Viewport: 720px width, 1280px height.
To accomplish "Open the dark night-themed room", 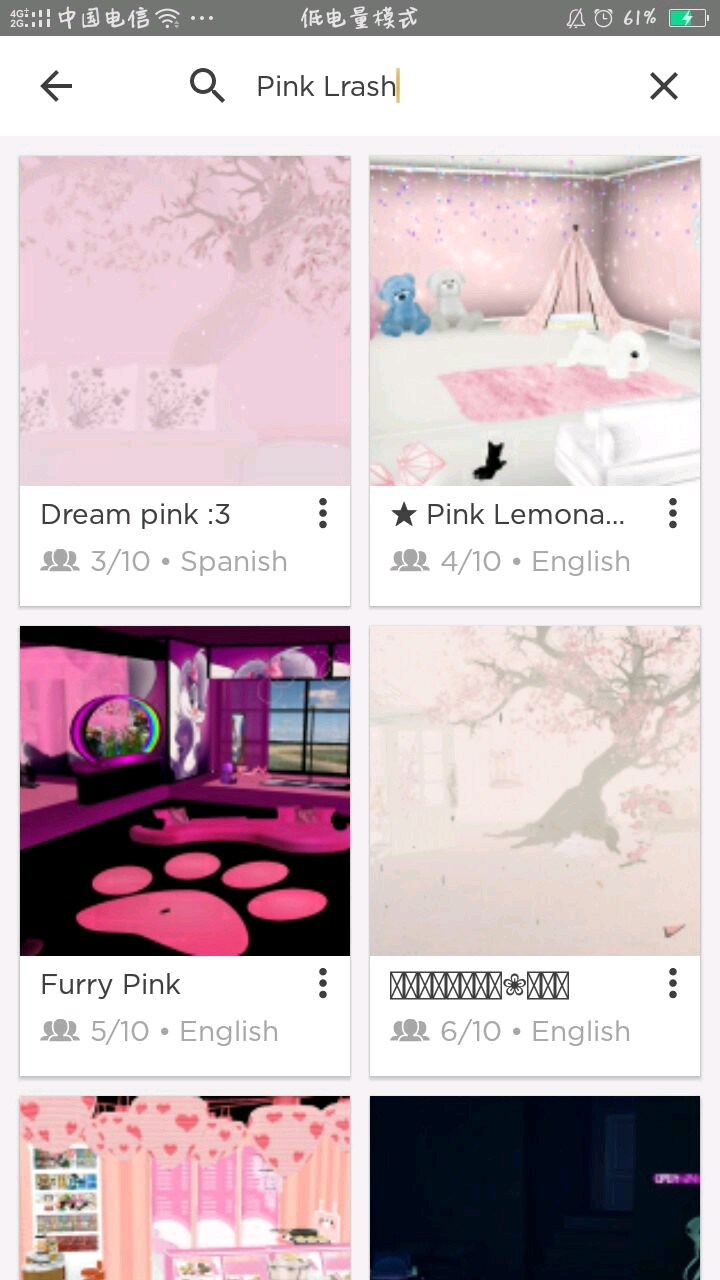I will click(535, 1188).
